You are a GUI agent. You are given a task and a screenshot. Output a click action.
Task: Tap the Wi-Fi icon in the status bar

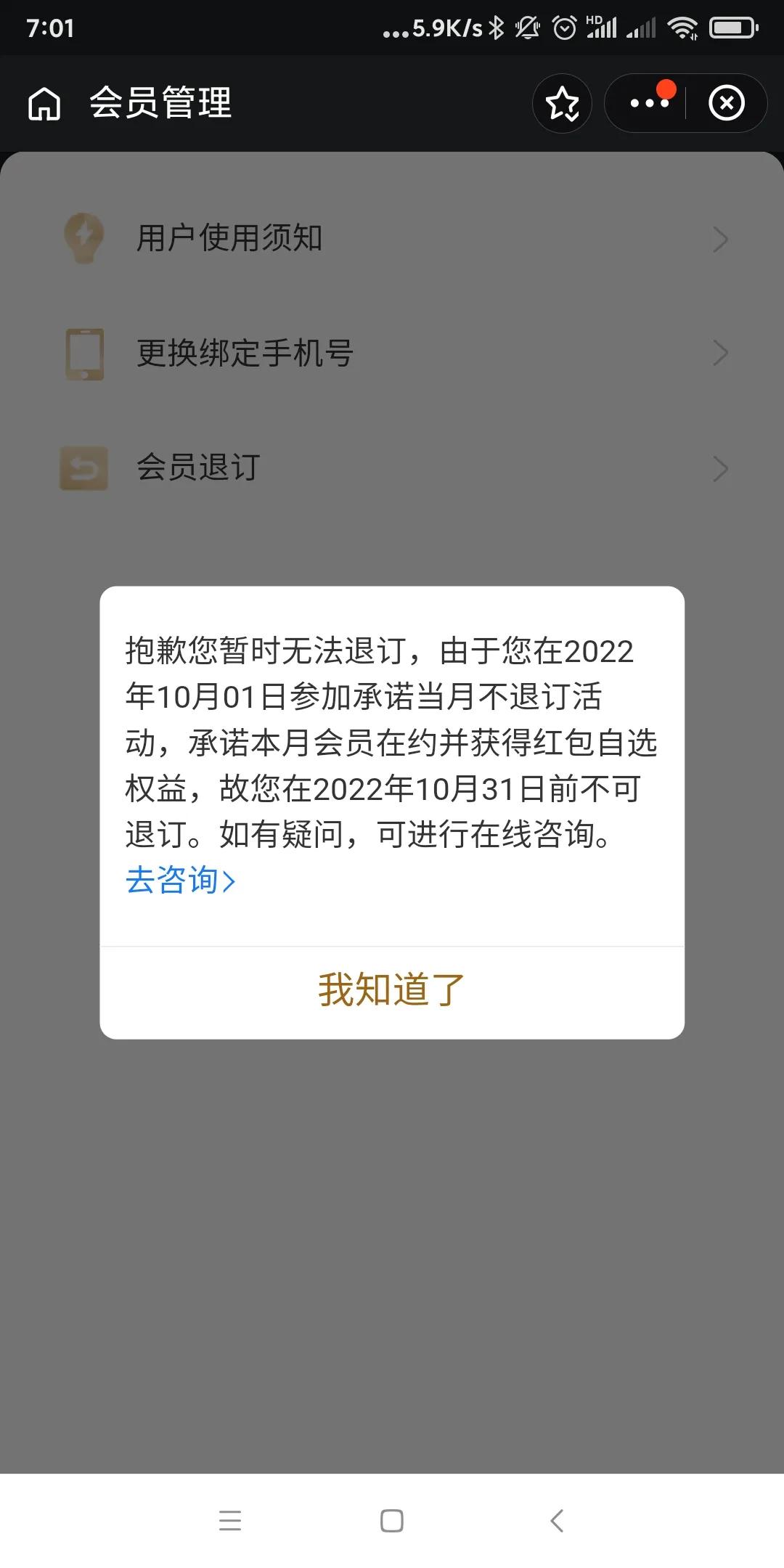click(682, 28)
